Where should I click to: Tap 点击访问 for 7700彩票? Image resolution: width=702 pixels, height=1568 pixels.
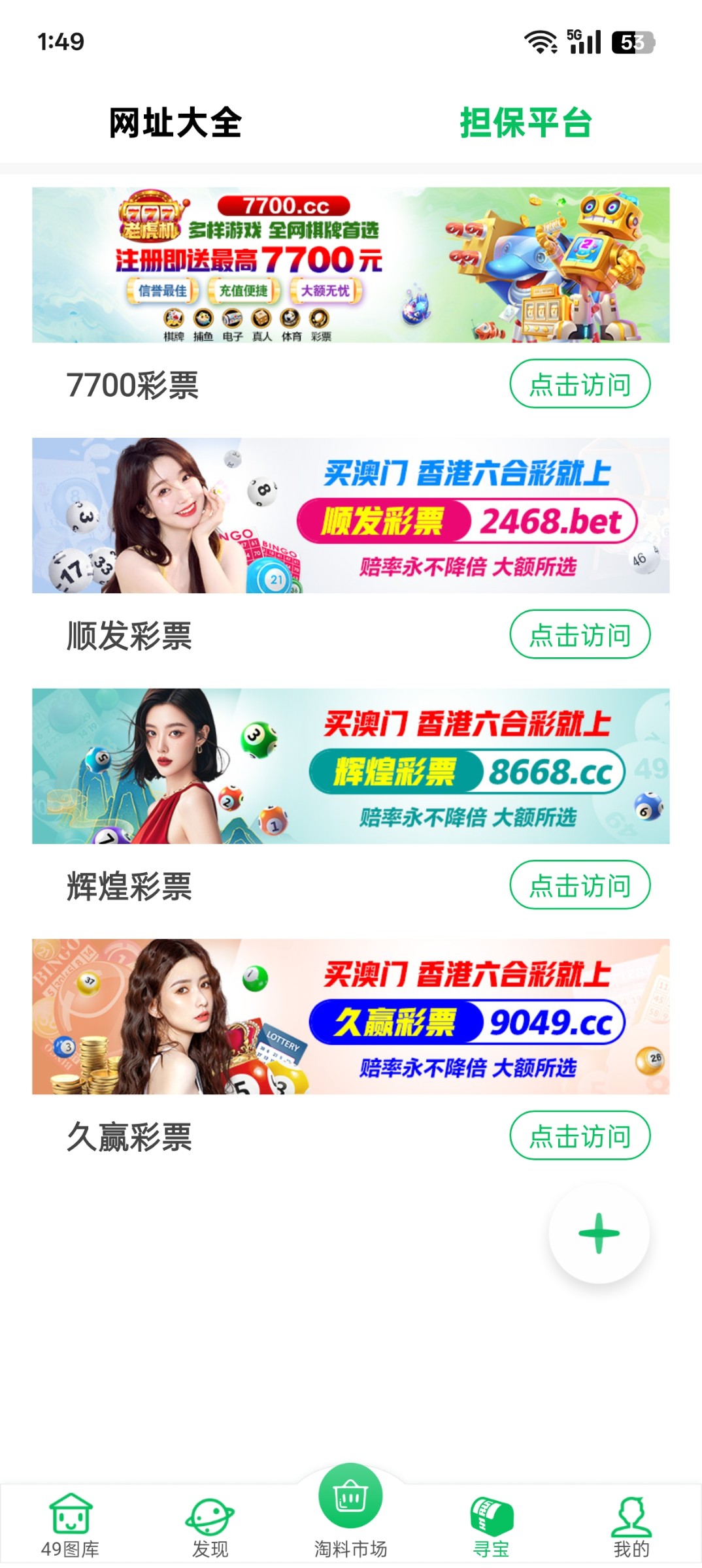[x=580, y=384]
